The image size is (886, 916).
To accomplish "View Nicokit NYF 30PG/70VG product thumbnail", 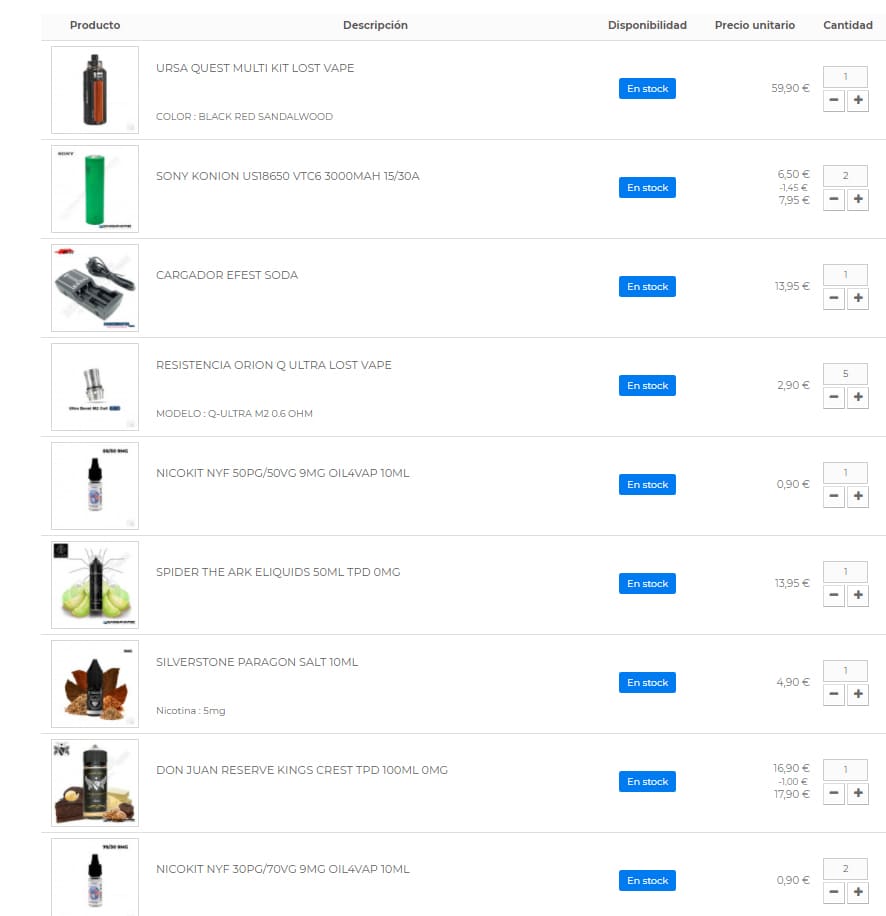I will coord(95,877).
